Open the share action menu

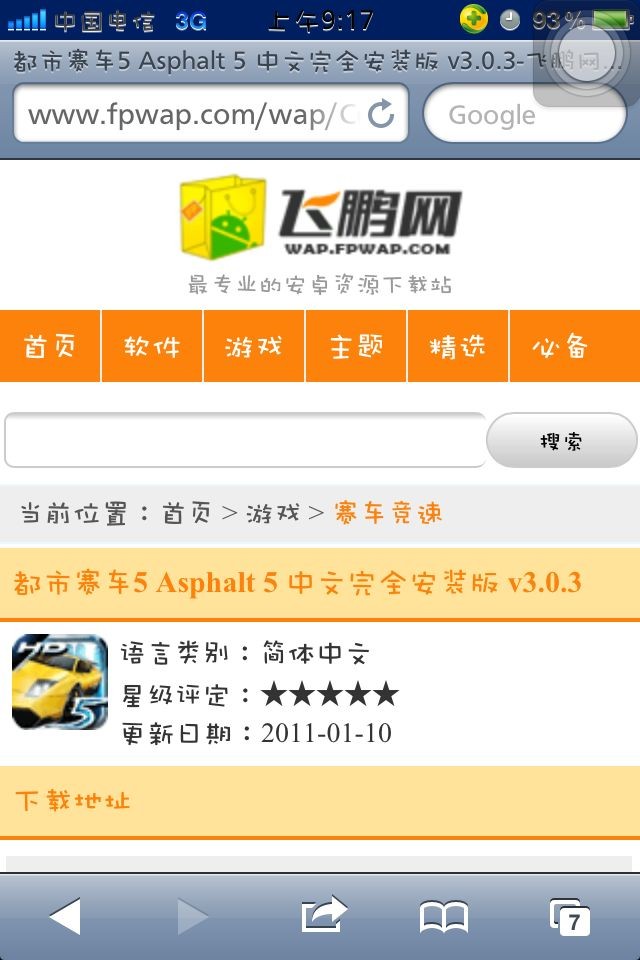(x=323, y=916)
